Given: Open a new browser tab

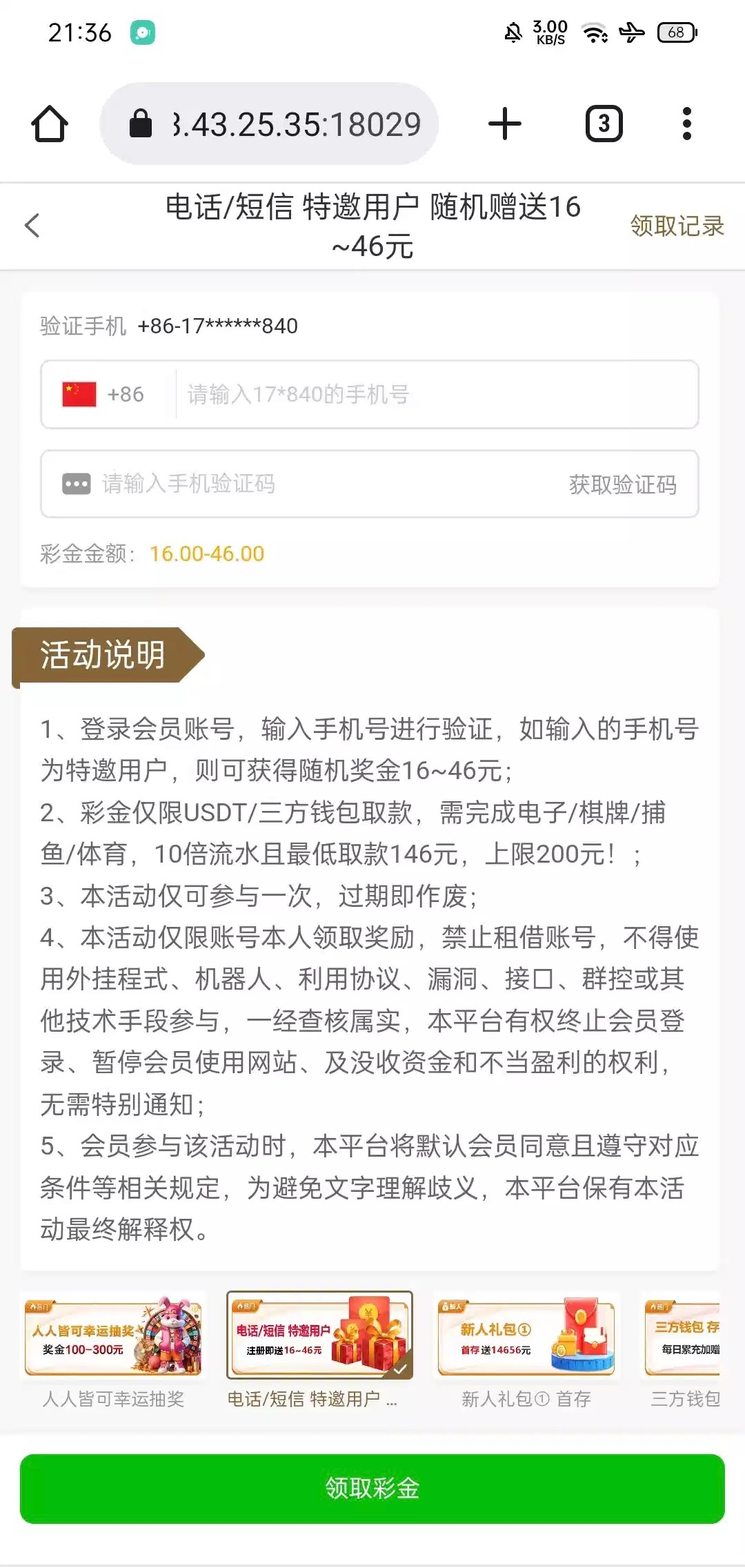Looking at the screenshot, I should [504, 124].
